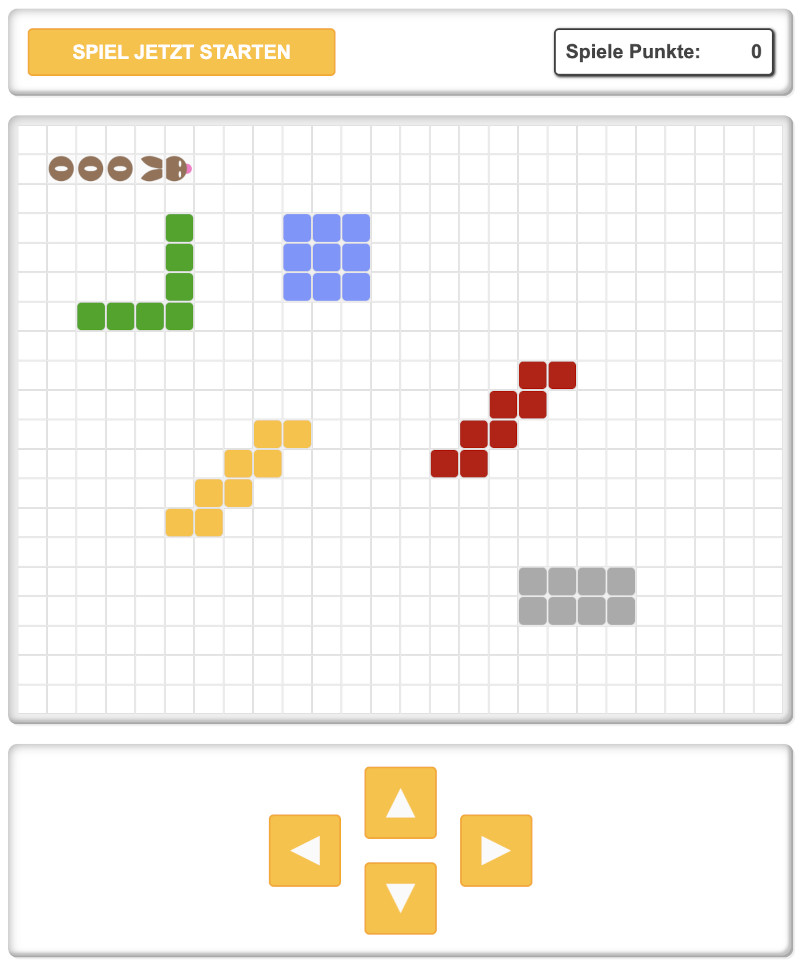800x966 pixels.
Task: Tap the left arrow control
Action: pos(305,850)
